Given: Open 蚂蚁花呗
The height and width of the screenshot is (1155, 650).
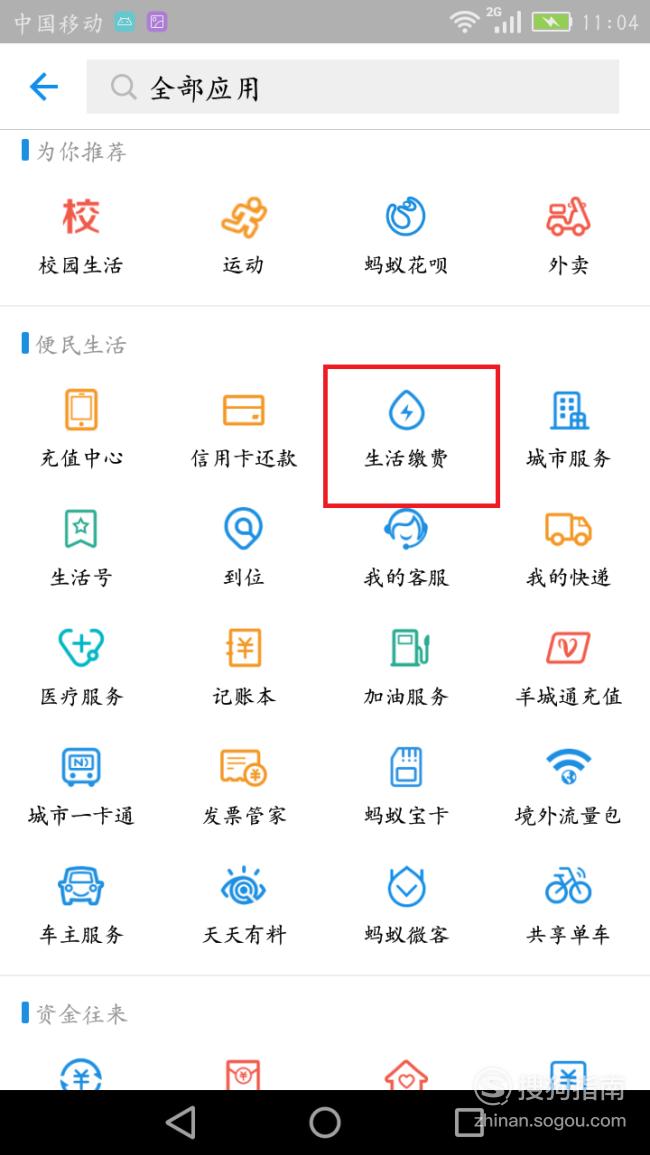Looking at the screenshot, I should 406,236.
